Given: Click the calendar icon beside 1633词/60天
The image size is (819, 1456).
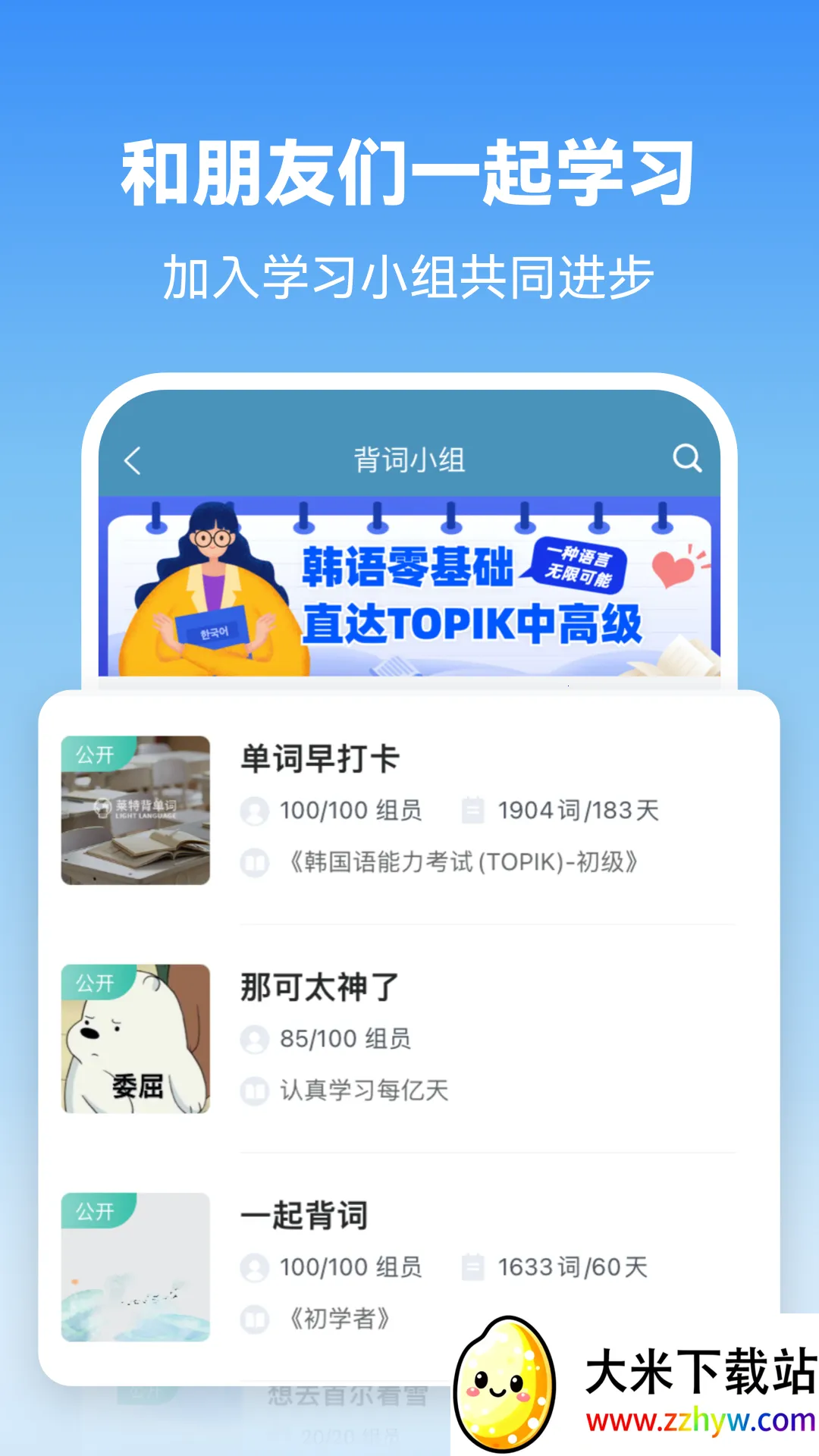Looking at the screenshot, I should 474,1266.
